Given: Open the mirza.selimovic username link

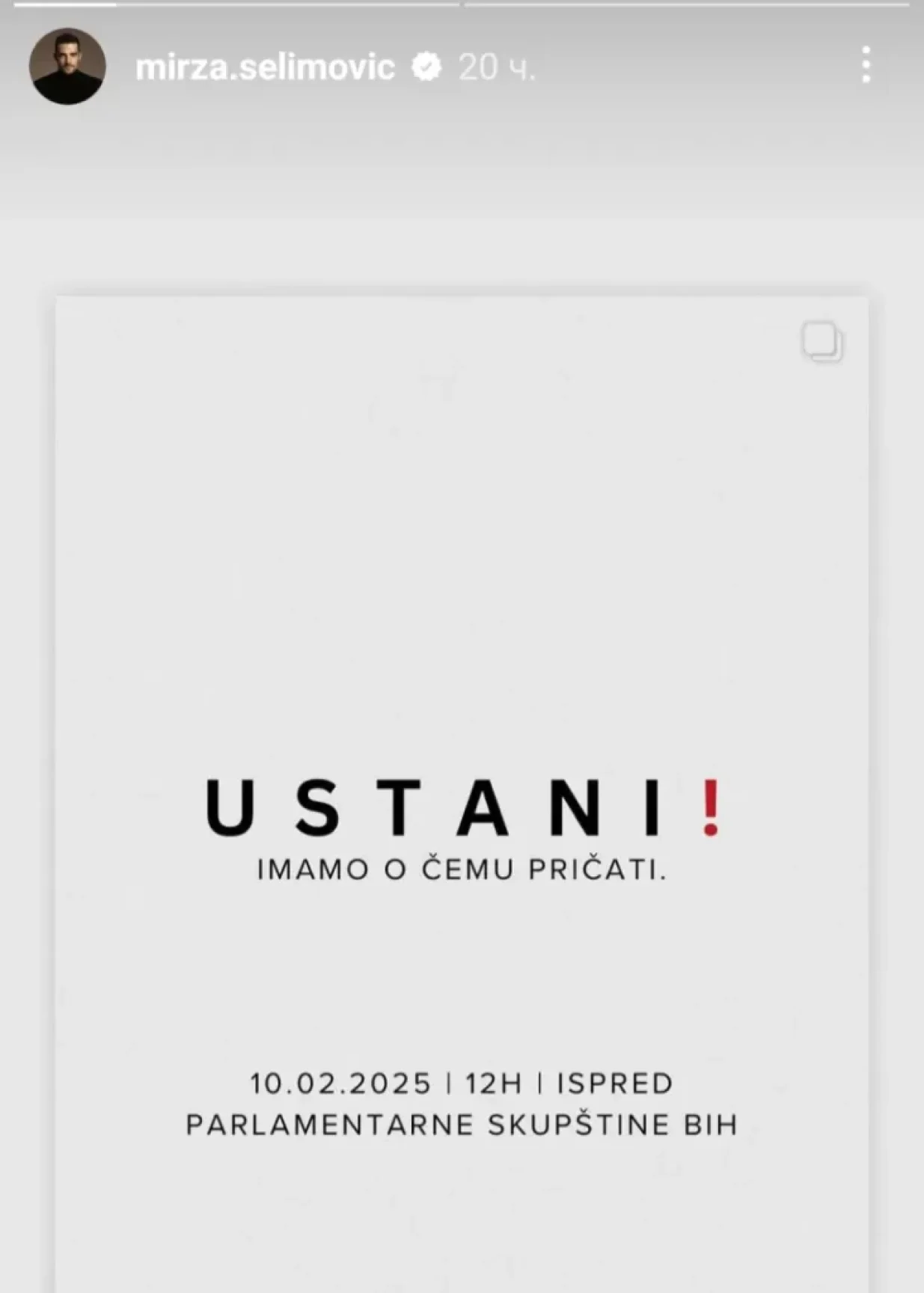Looking at the screenshot, I should pyautogui.click(x=265, y=67).
